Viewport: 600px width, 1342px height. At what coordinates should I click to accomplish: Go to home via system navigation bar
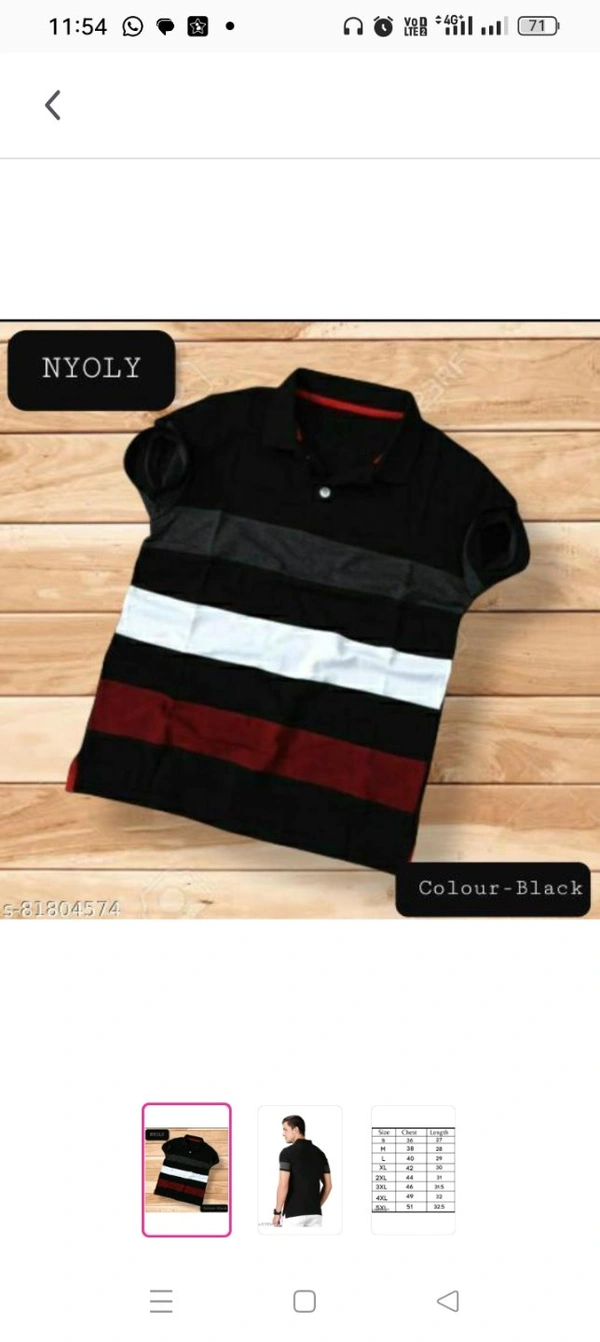[305, 1301]
